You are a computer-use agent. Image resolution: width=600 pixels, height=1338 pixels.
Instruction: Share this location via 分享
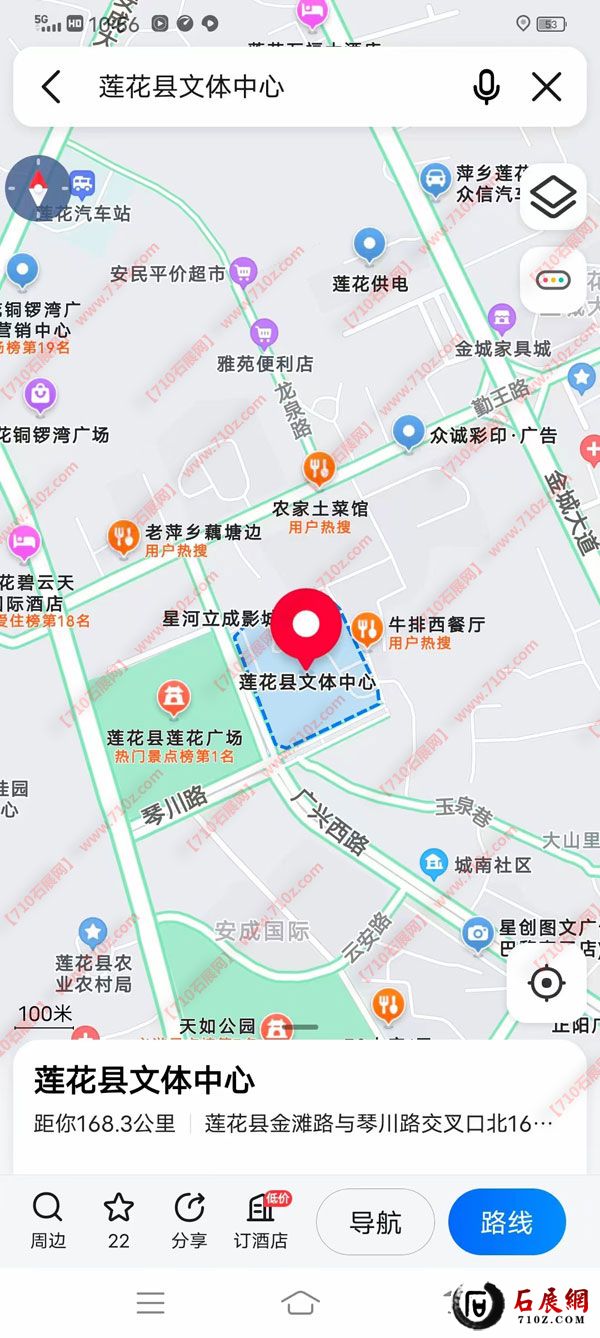(189, 1220)
